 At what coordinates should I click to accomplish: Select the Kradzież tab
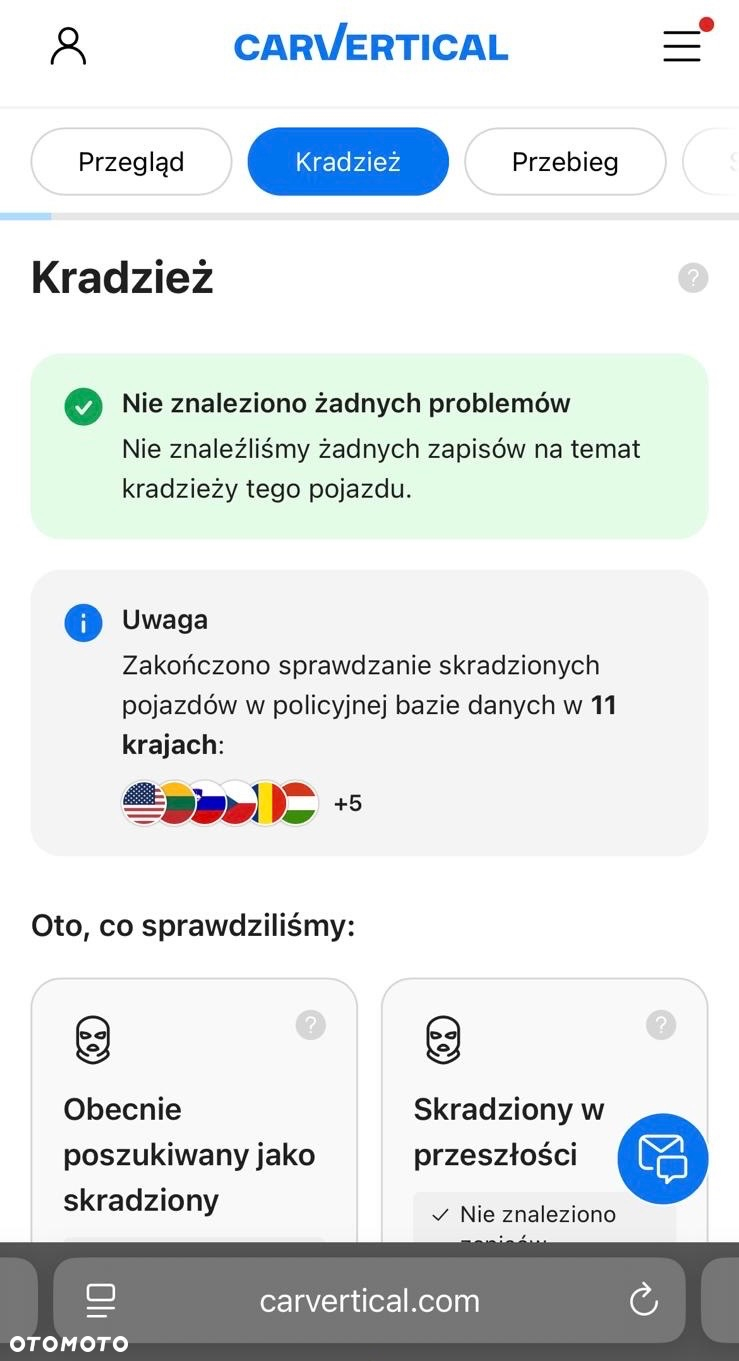(348, 162)
